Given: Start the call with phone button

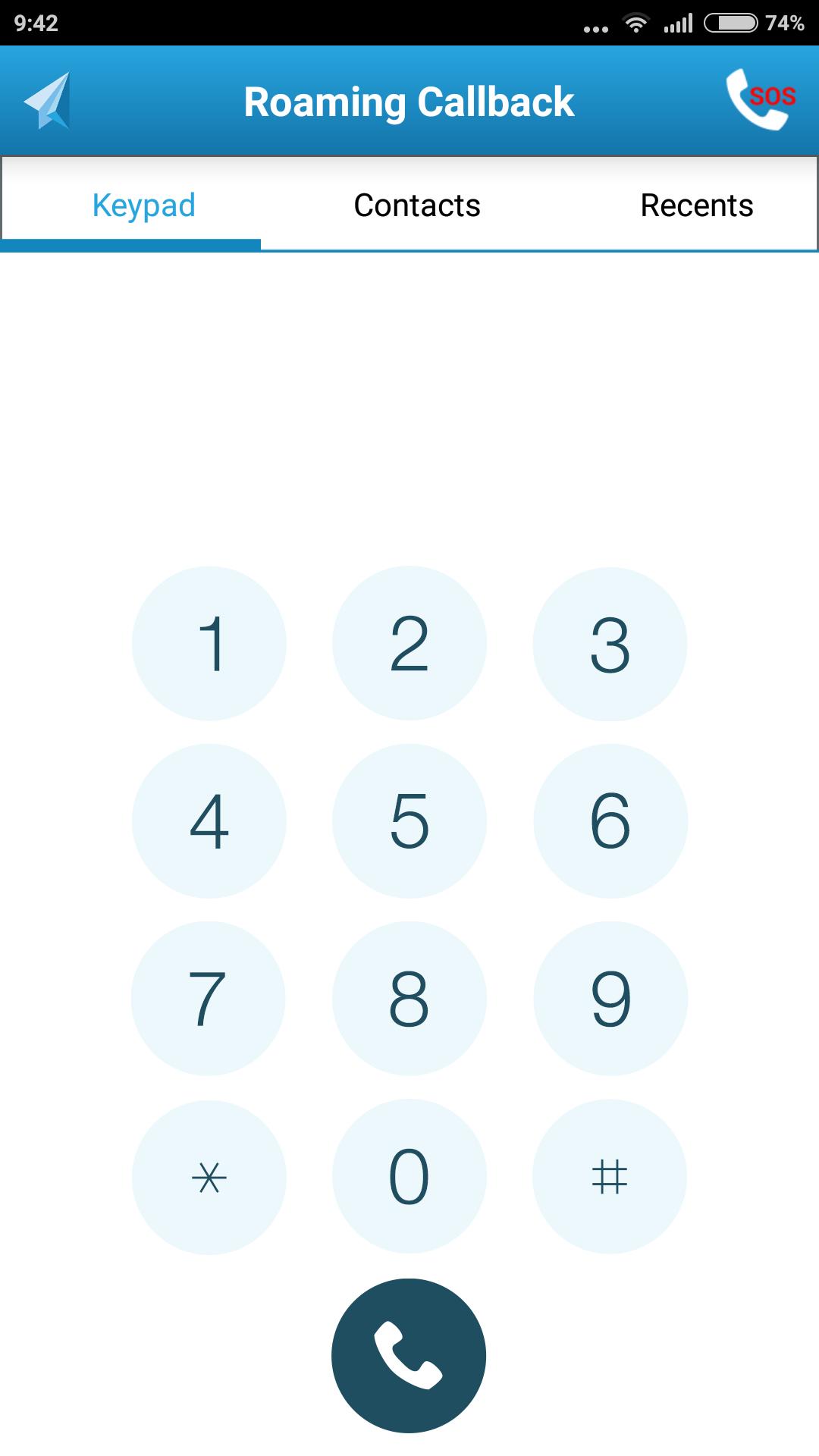Looking at the screenshot, I should (409, 1355).
